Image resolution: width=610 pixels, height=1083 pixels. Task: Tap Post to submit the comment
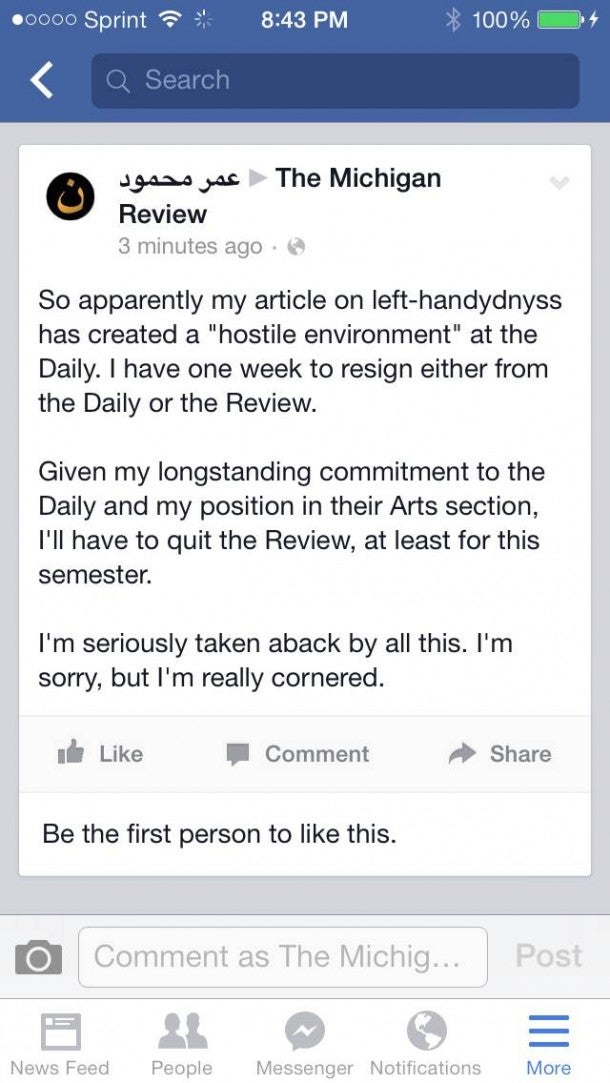[548, 956]
